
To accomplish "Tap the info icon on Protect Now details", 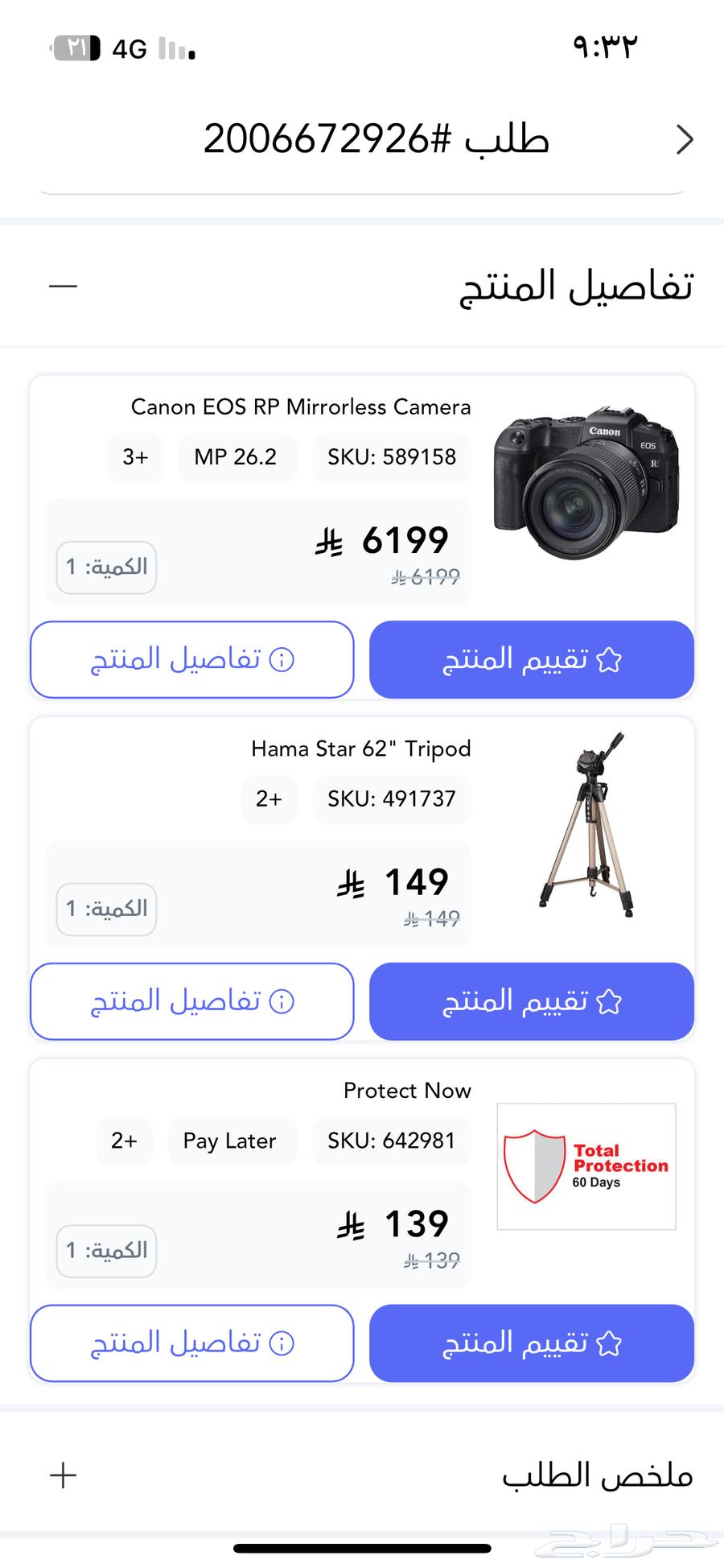I will pos(281,1343).
